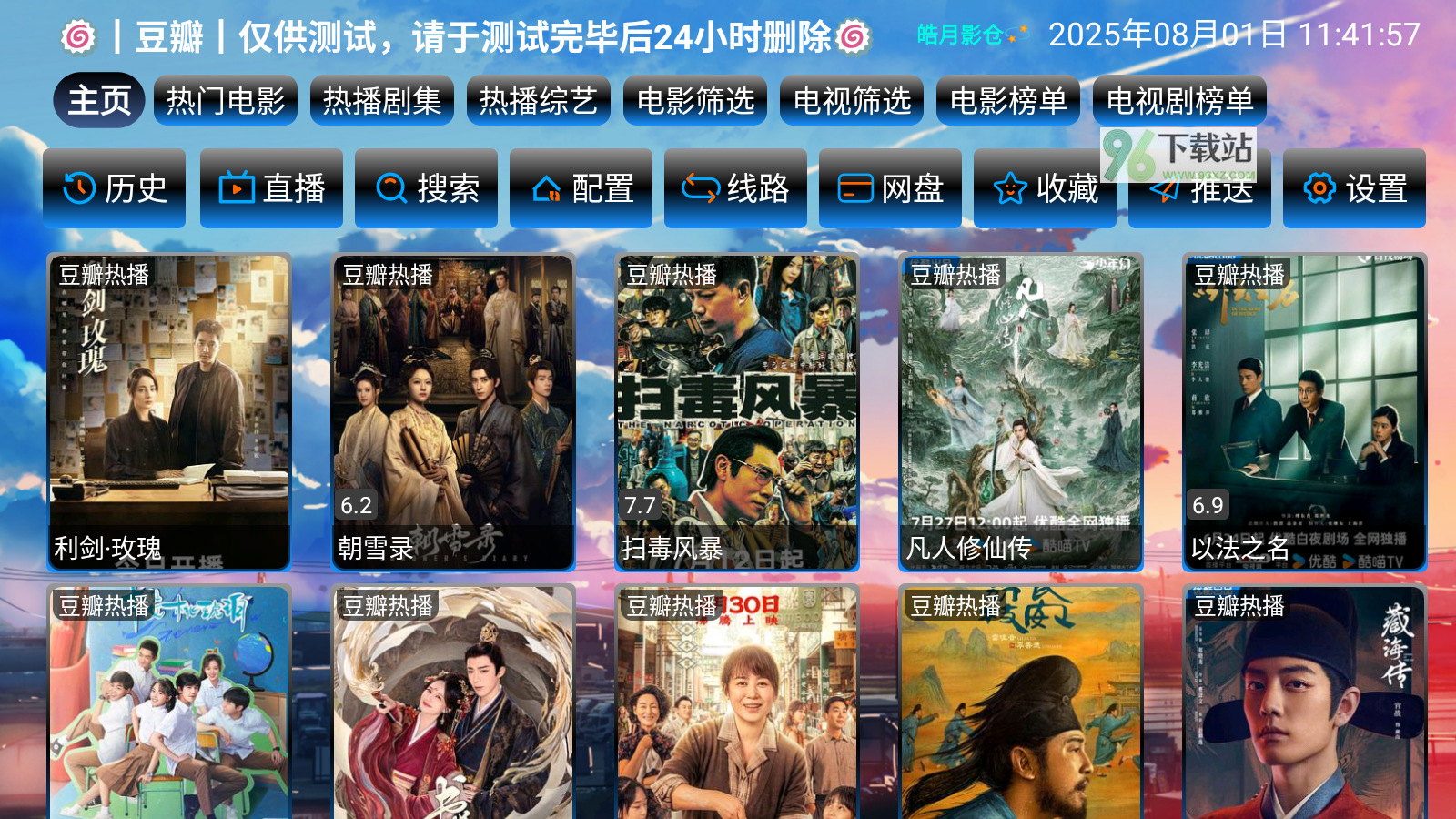Screen dimensions: 1456x819
Task: Open the 网盘 cloud drive
Action: 890,188
